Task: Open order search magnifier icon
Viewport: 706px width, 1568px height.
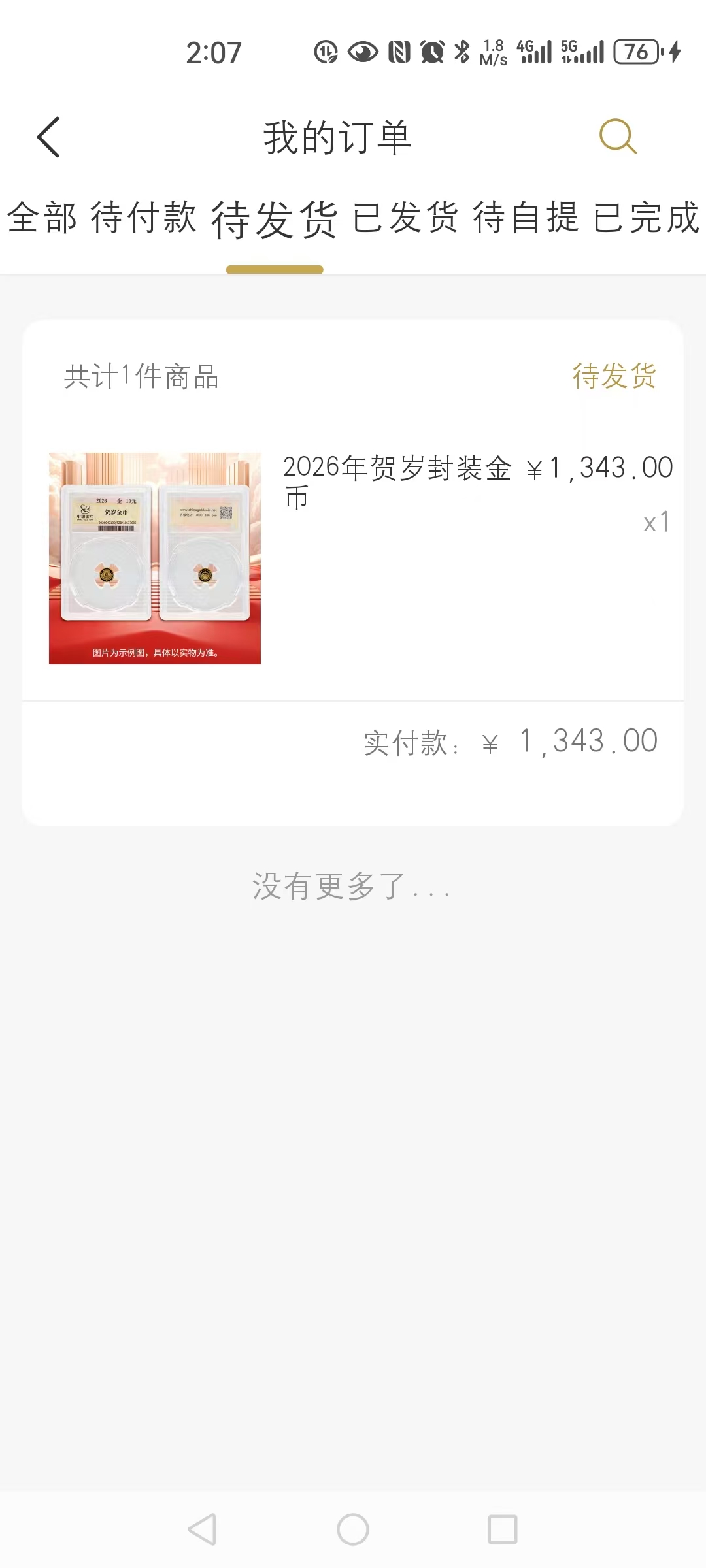Action: pos(618,137)
